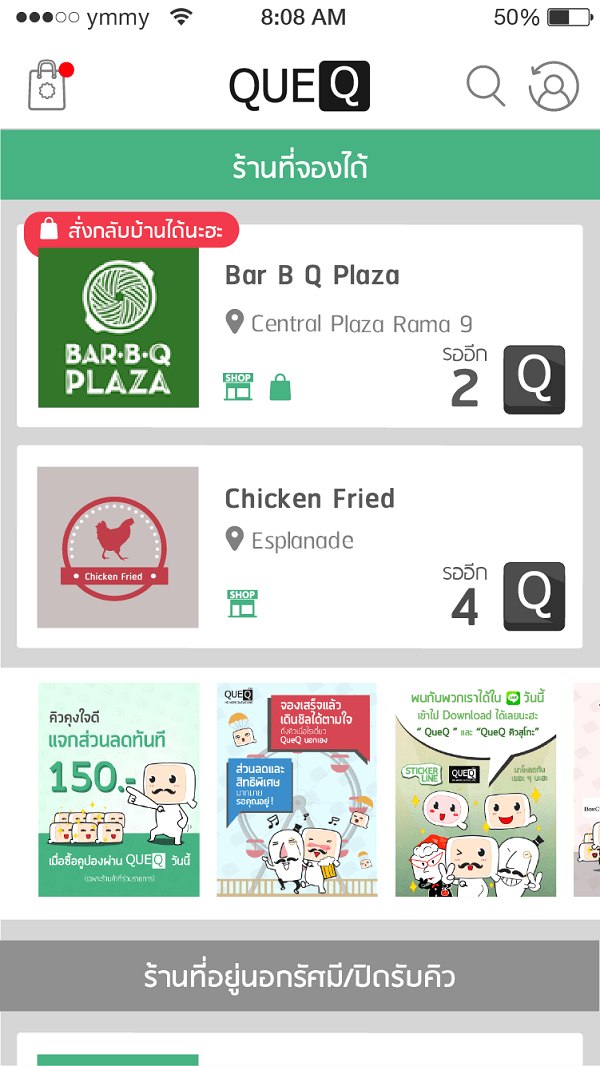
Task: Get a queue at Bar B Q Plaza
Action: (x=534, y=380)
